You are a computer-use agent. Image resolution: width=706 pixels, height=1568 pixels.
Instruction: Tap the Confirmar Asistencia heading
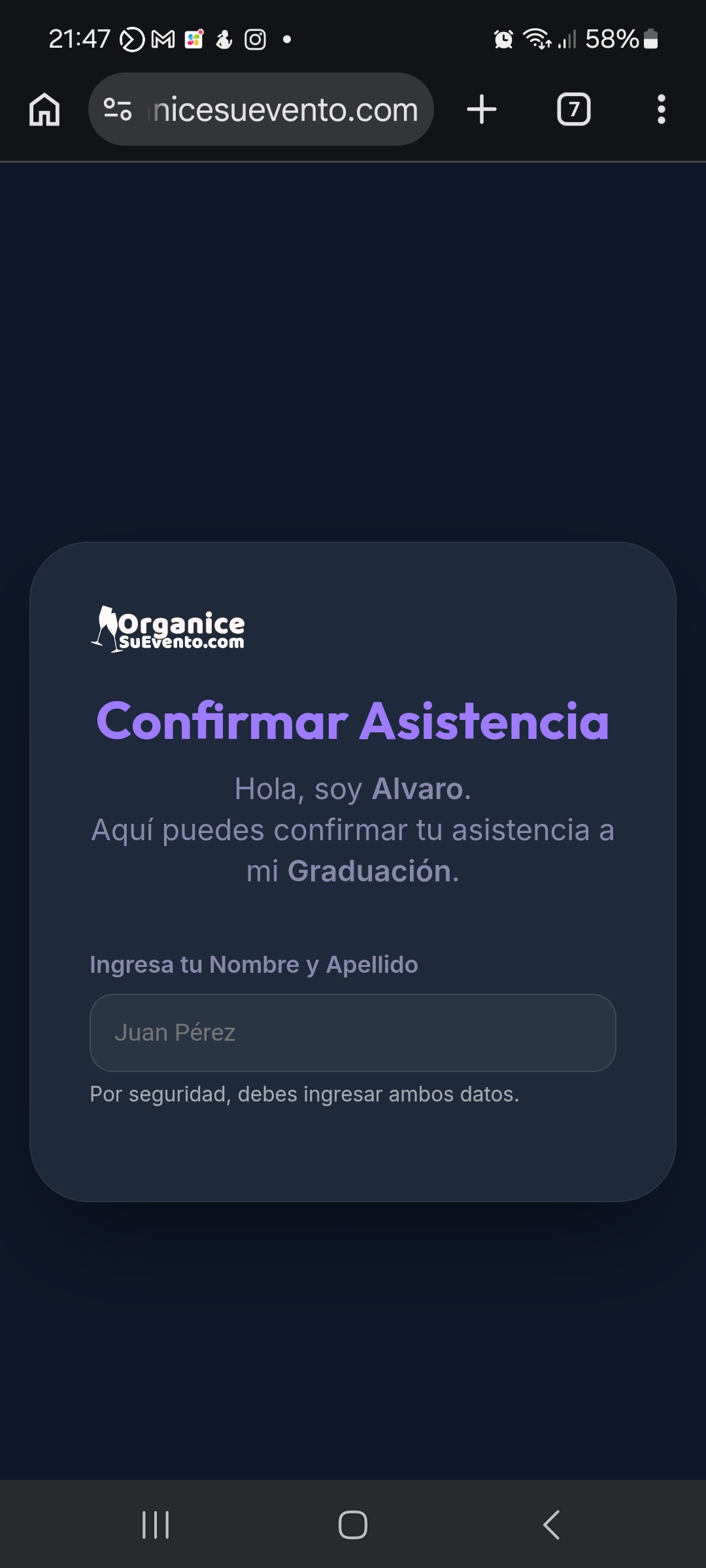click(352, 722)
